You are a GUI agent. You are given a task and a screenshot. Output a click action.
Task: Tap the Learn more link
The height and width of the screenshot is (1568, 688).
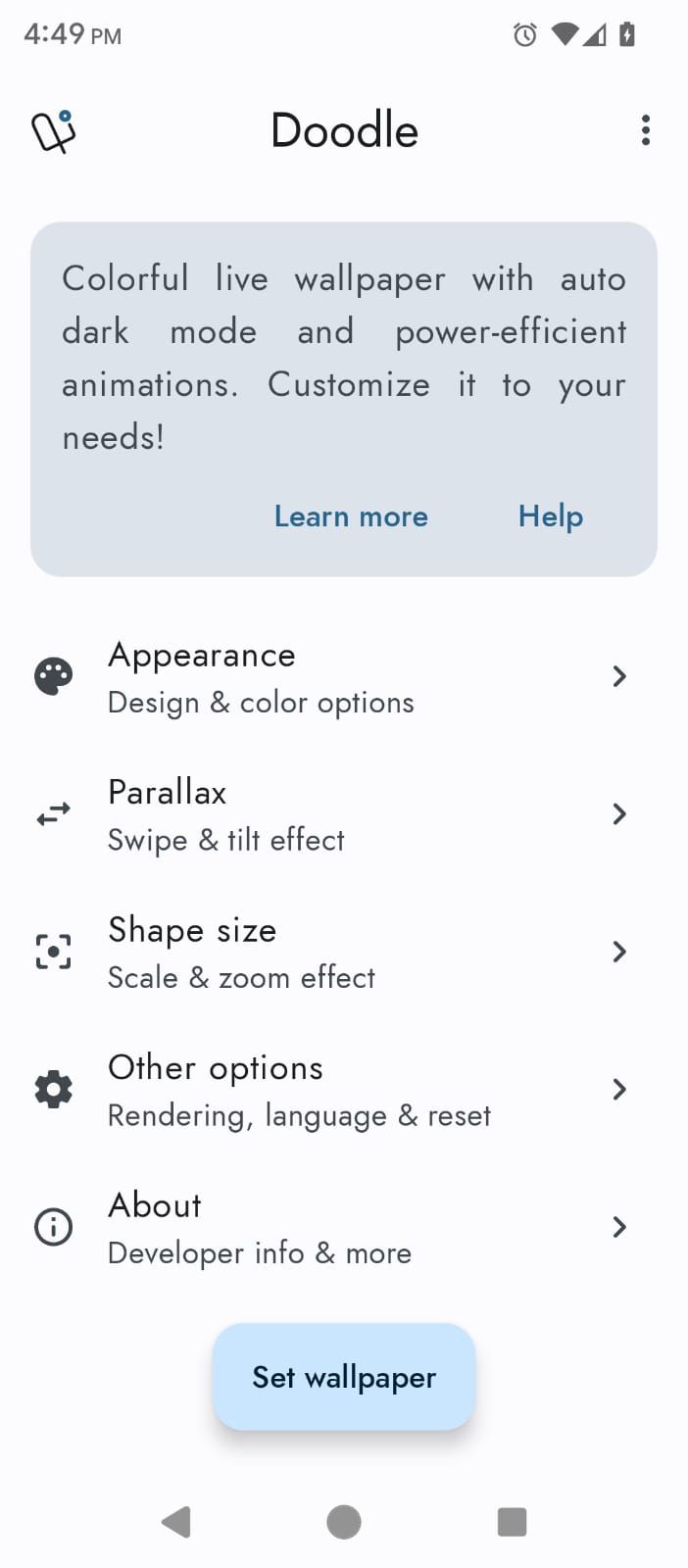tap(351, 516)
